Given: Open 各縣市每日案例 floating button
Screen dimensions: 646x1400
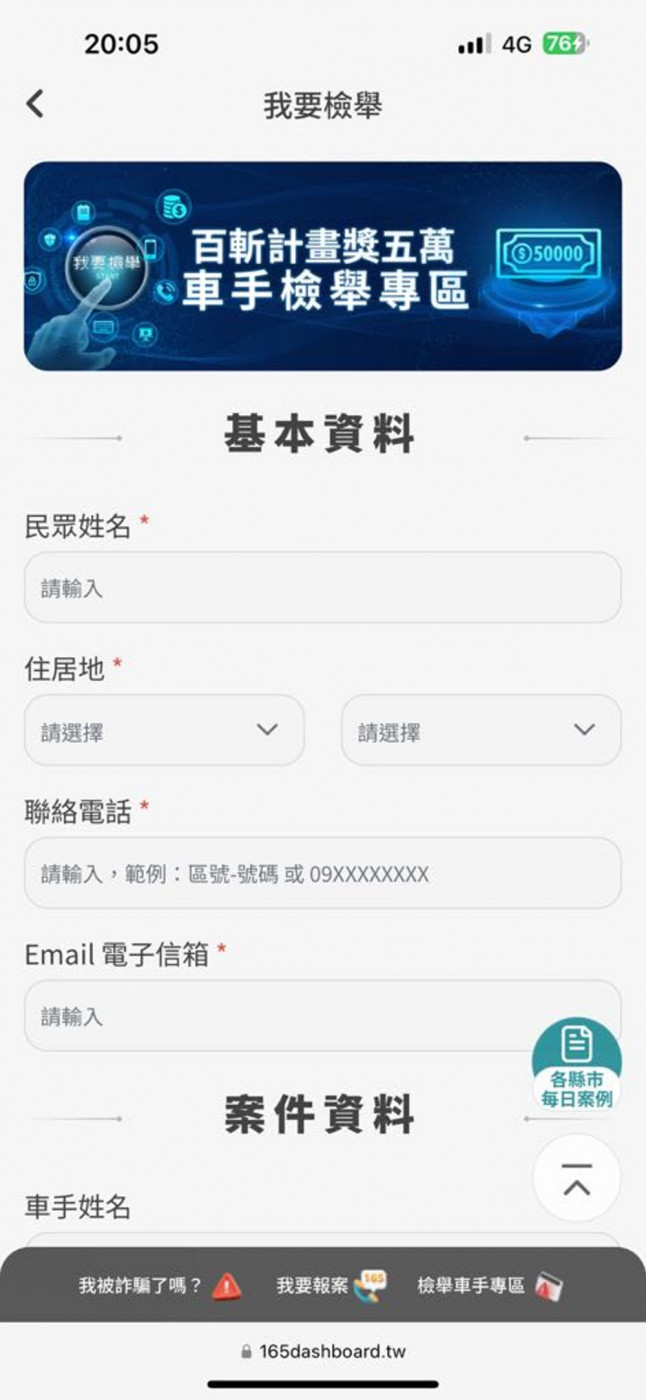Looking at the screenshot, I should point(577,1065).
